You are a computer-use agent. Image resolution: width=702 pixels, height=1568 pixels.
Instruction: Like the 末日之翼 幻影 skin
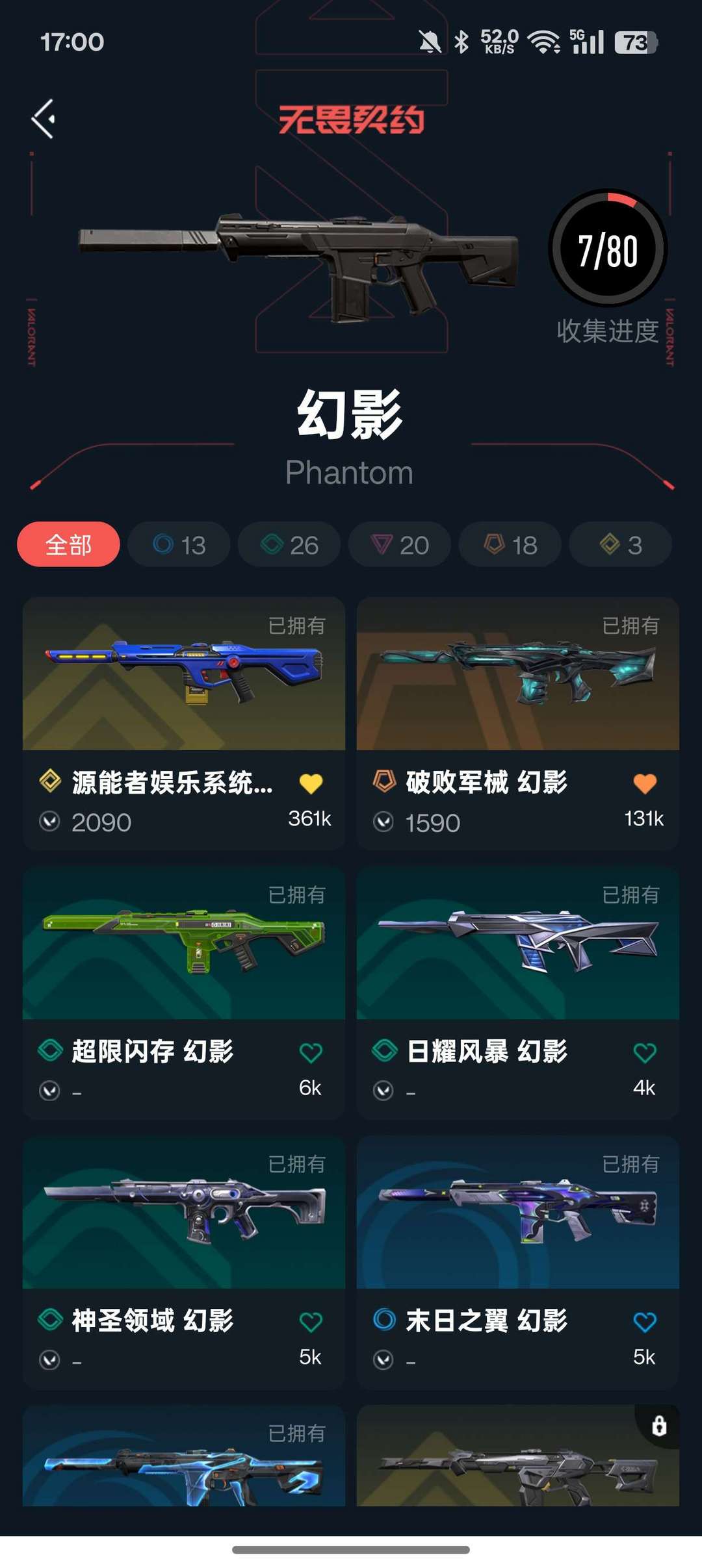pyautogui.click(x=645, y=1321)
